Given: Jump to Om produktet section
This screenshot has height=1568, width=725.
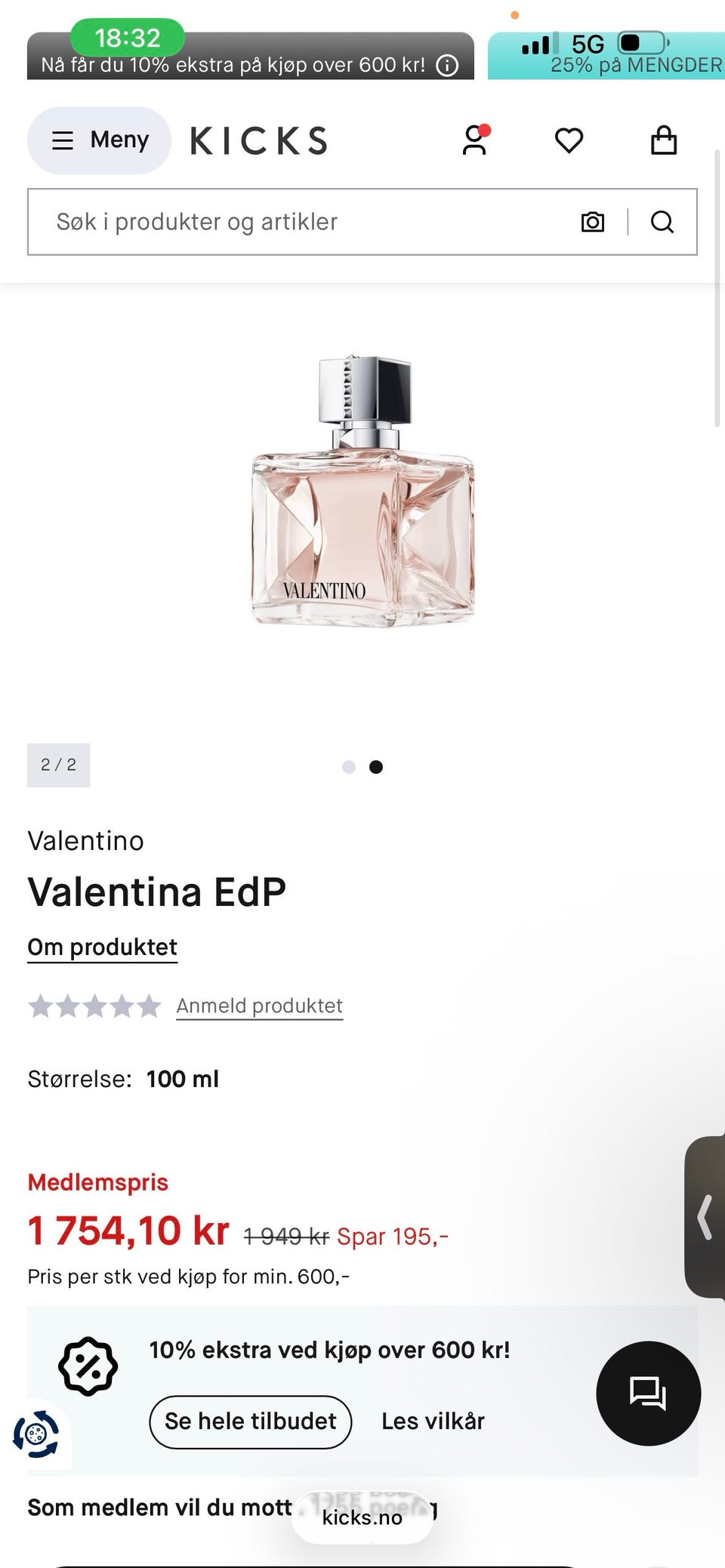Looking at the screenshot, I should pos(102,947).
